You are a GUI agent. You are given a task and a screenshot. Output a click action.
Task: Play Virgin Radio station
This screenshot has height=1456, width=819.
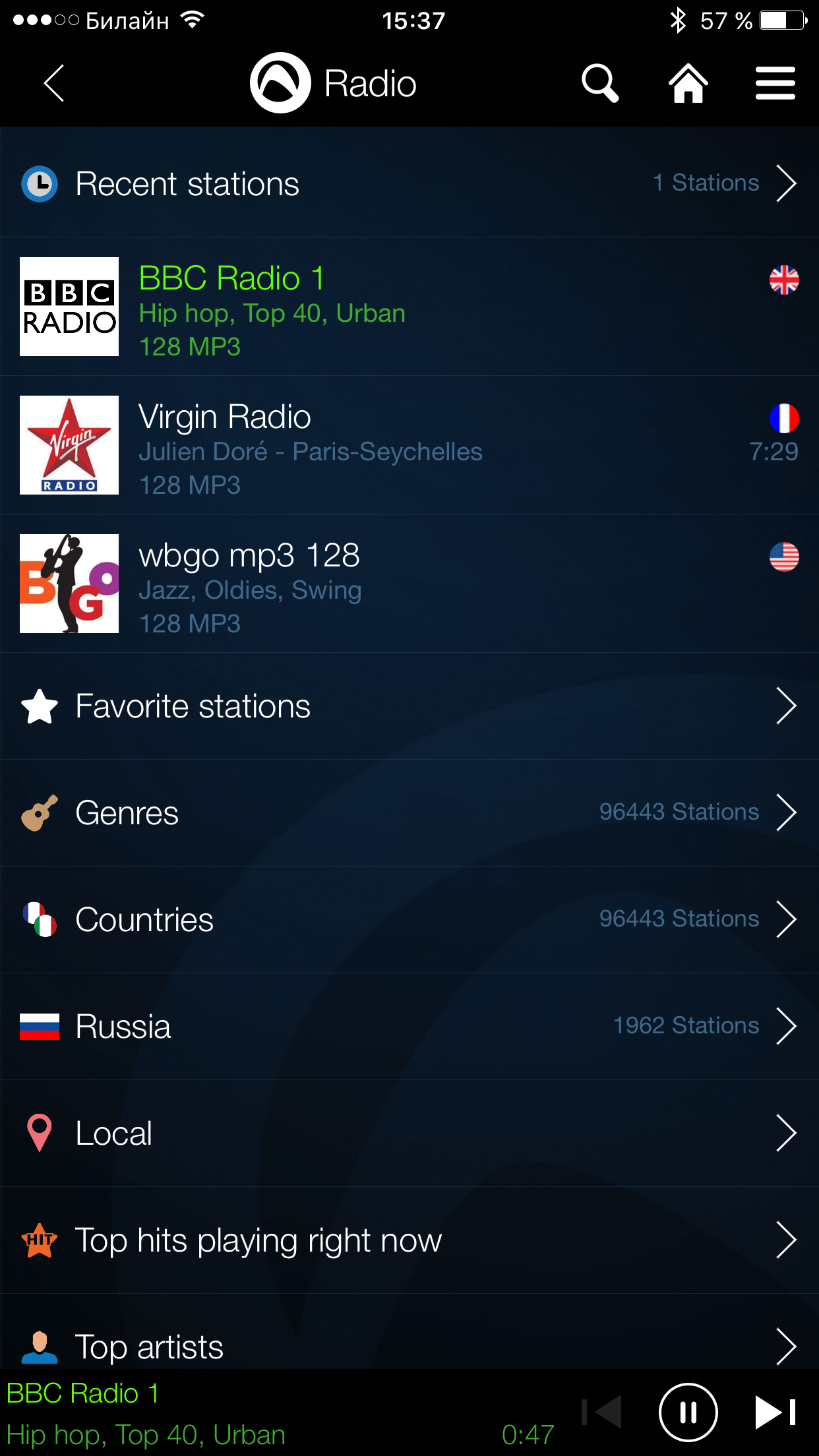point(409,445)
